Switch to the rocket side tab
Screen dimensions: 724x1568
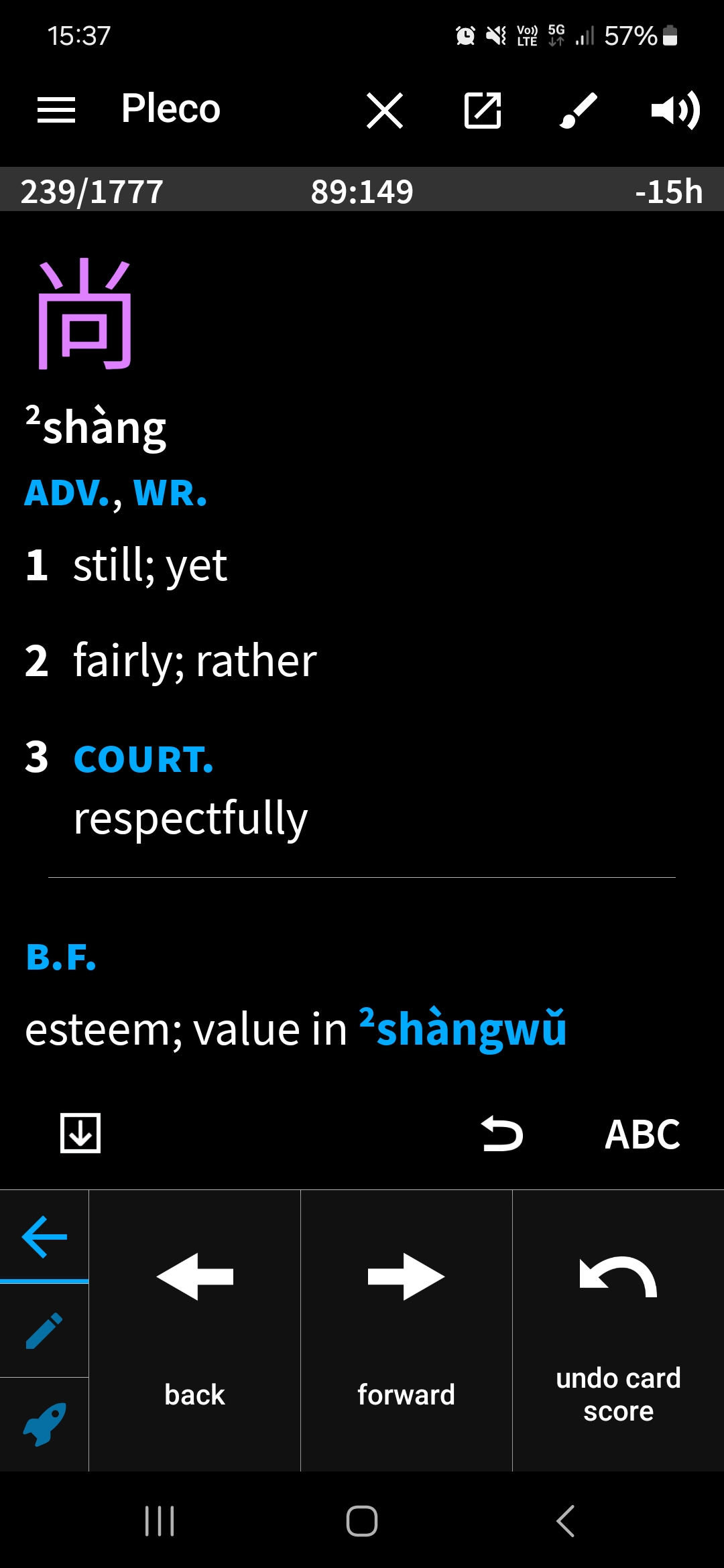pos(44,1425)
